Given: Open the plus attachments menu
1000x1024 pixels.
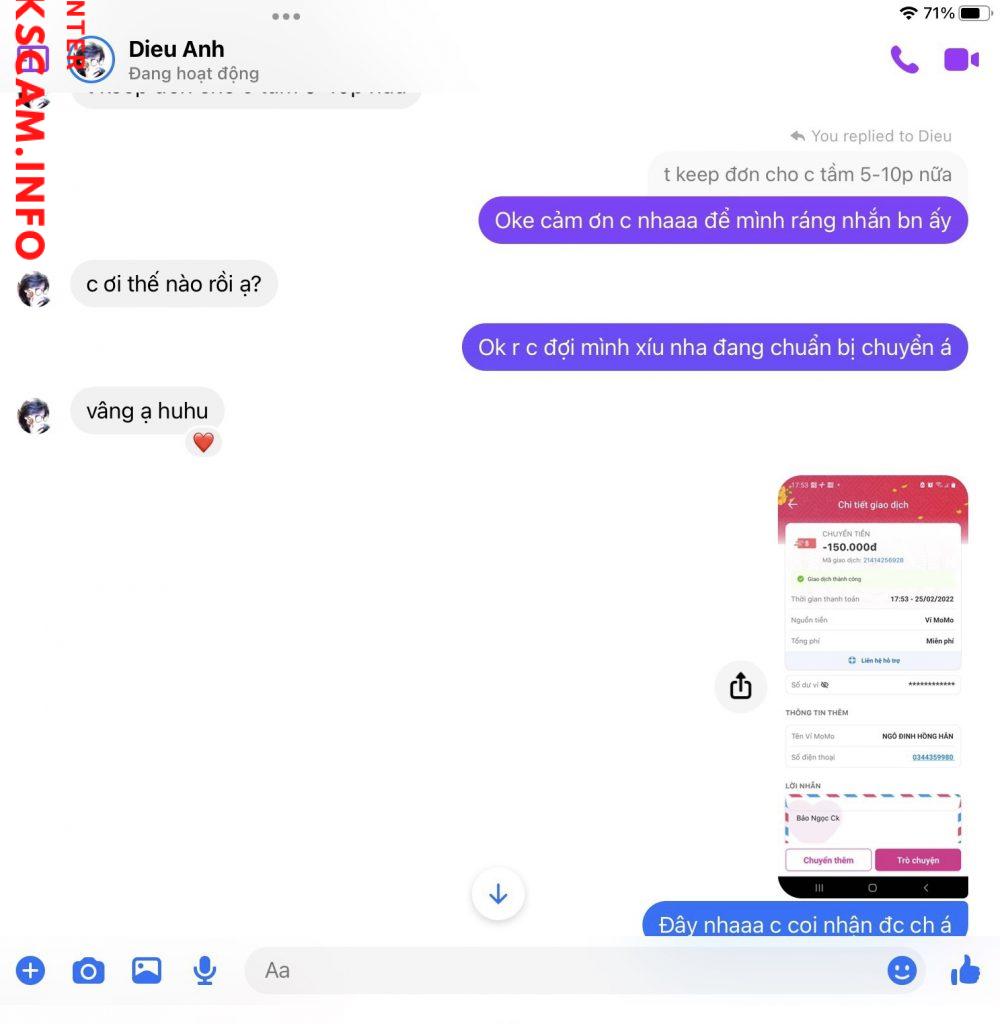Looking at the screenshot, I should (30, 970).
